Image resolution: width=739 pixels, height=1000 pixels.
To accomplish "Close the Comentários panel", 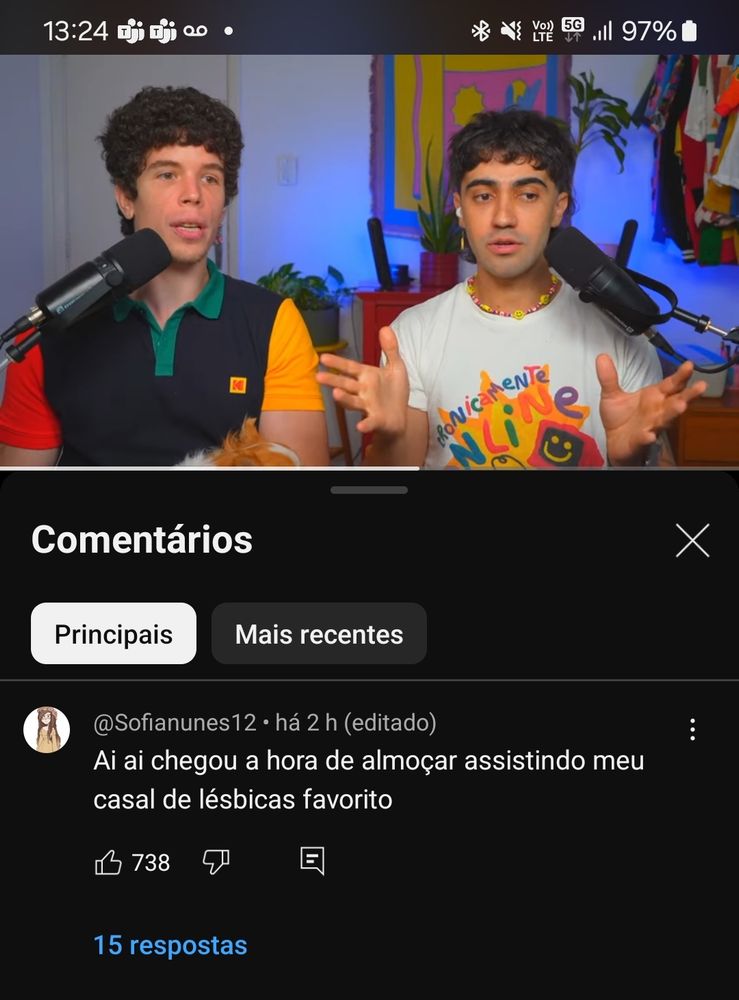I will click(x=692, y=540).
